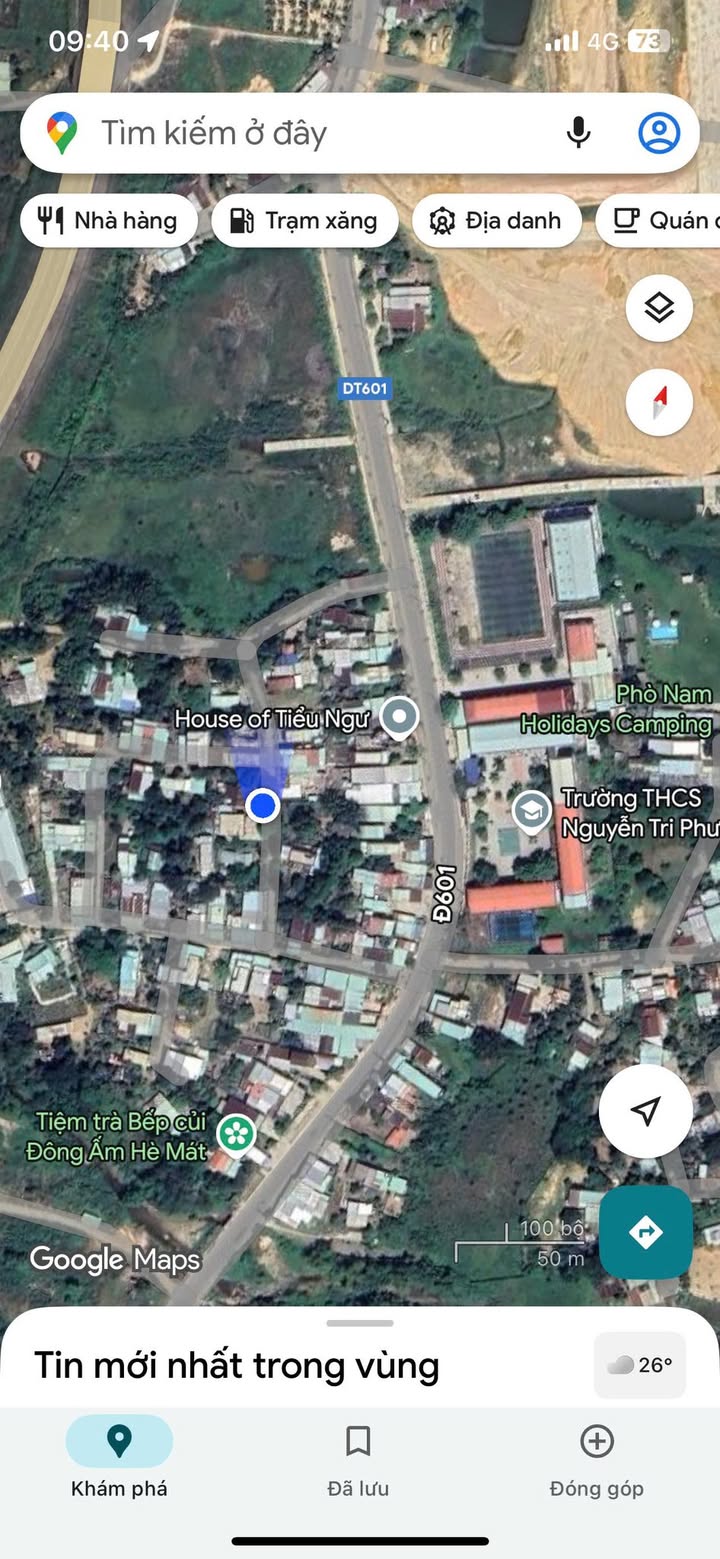Tap the Phò Nam Holidays Camping label
The image size is (720, 1559).
617,709
